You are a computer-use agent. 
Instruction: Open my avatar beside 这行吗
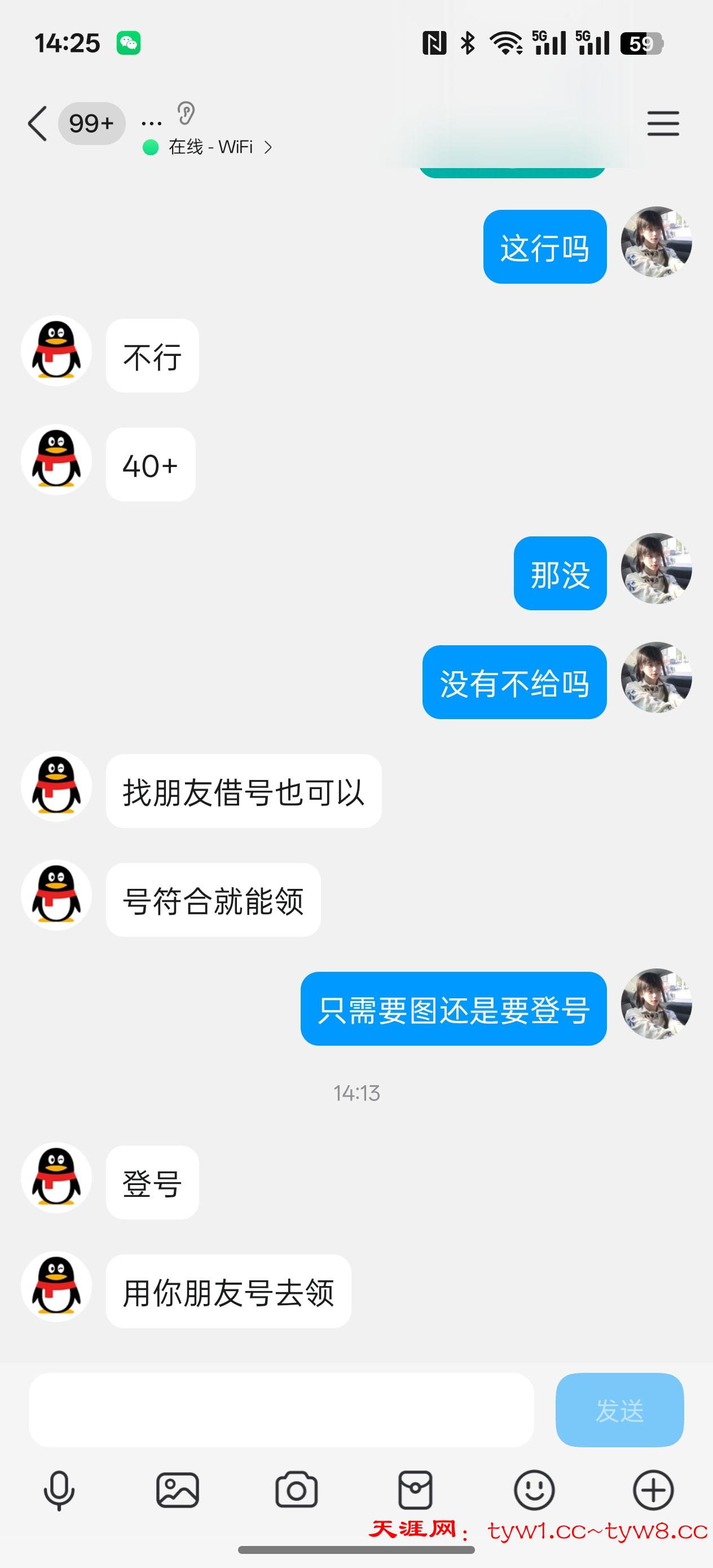tap(656, 243)
